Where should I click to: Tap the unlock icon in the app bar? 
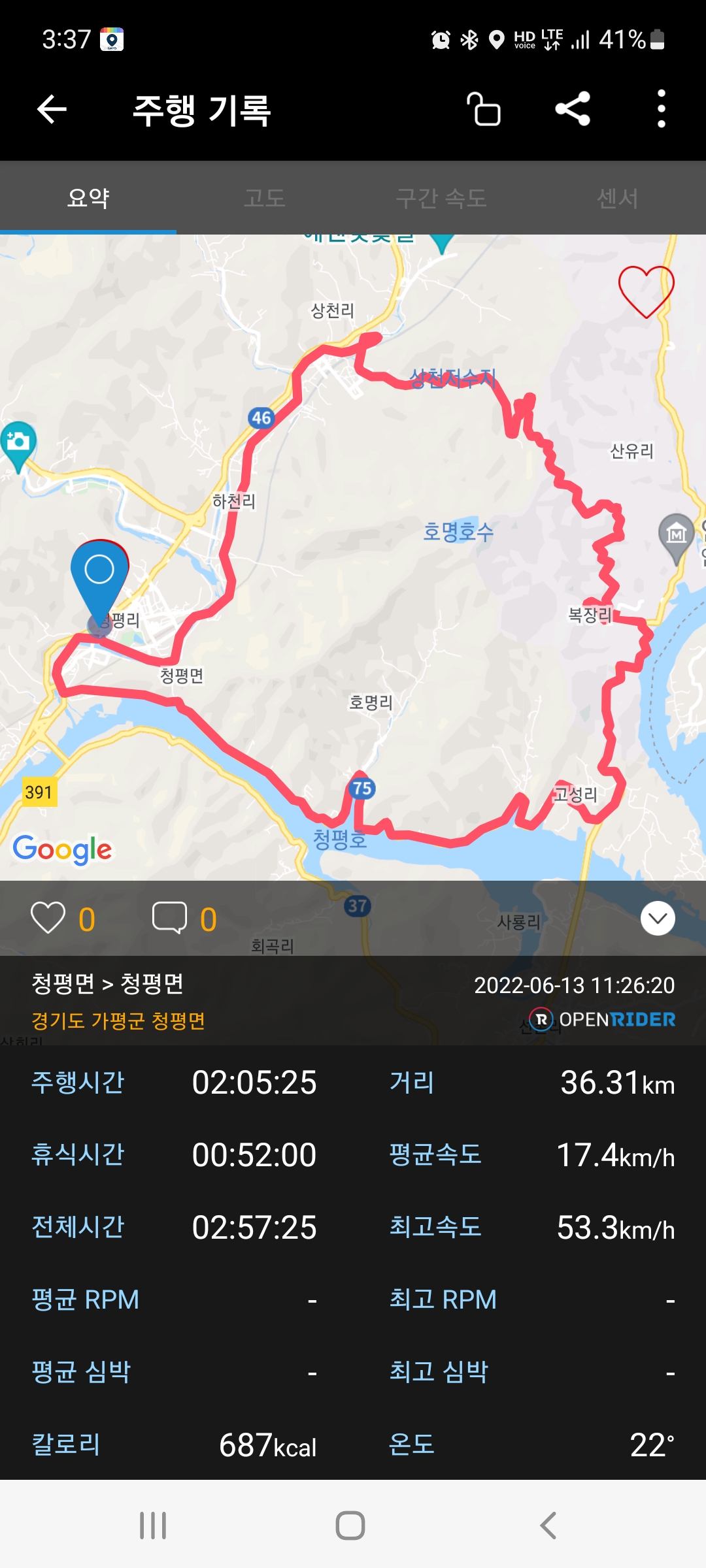point(484,109)
